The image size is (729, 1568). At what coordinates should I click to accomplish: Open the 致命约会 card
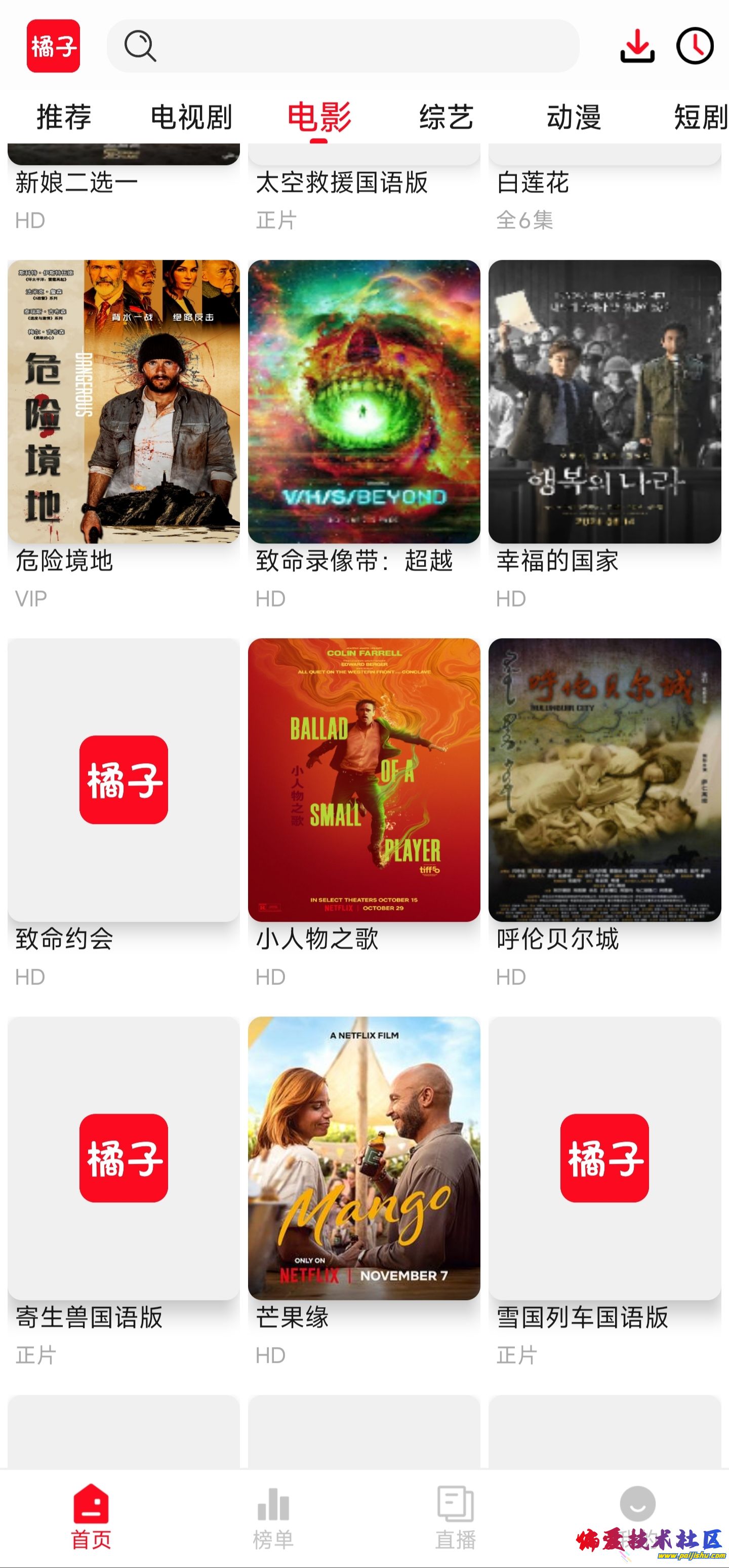(x=124, y=780)
